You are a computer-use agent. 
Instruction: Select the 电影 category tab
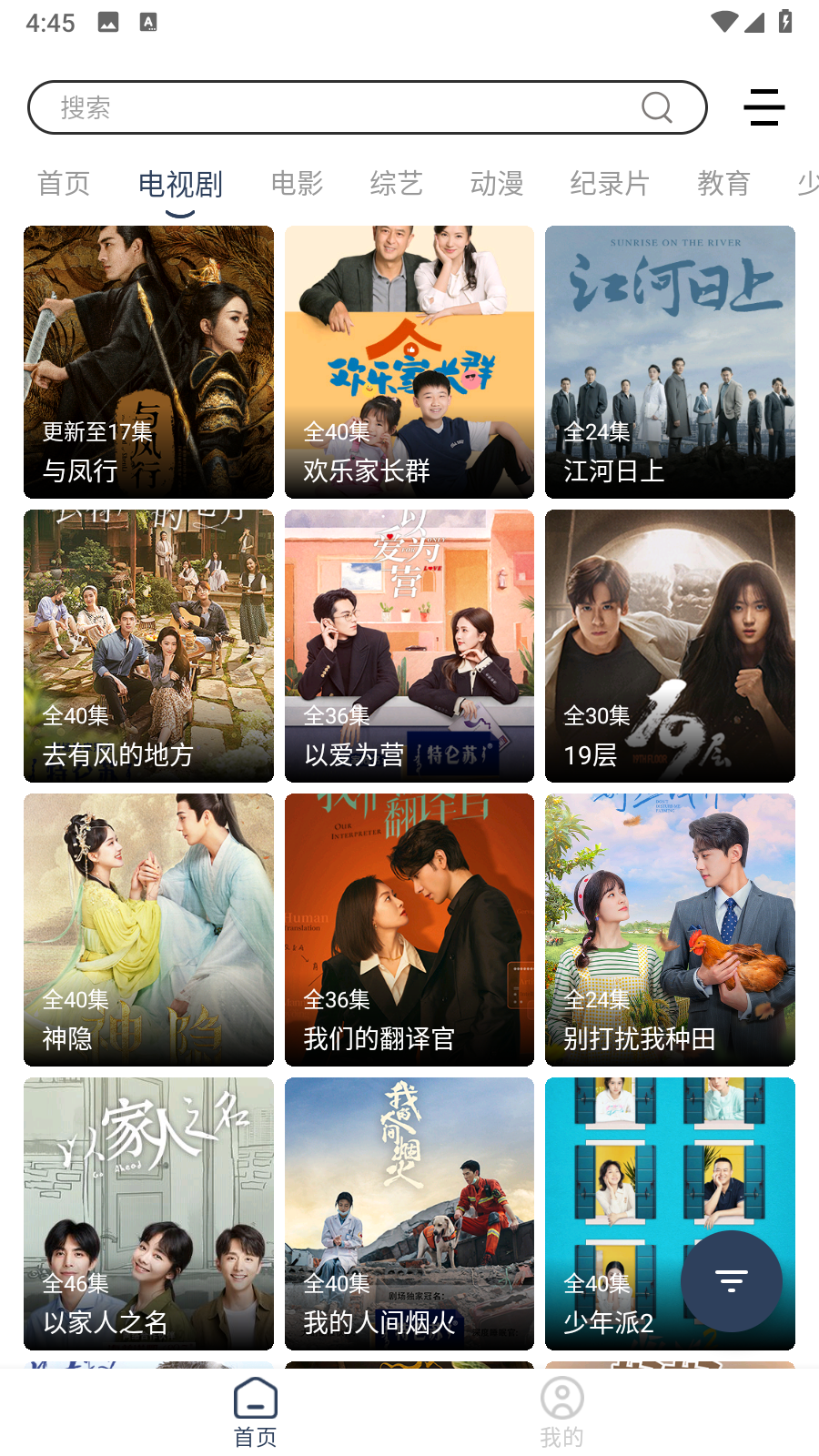pyautogui.click(x=297, y=184)
